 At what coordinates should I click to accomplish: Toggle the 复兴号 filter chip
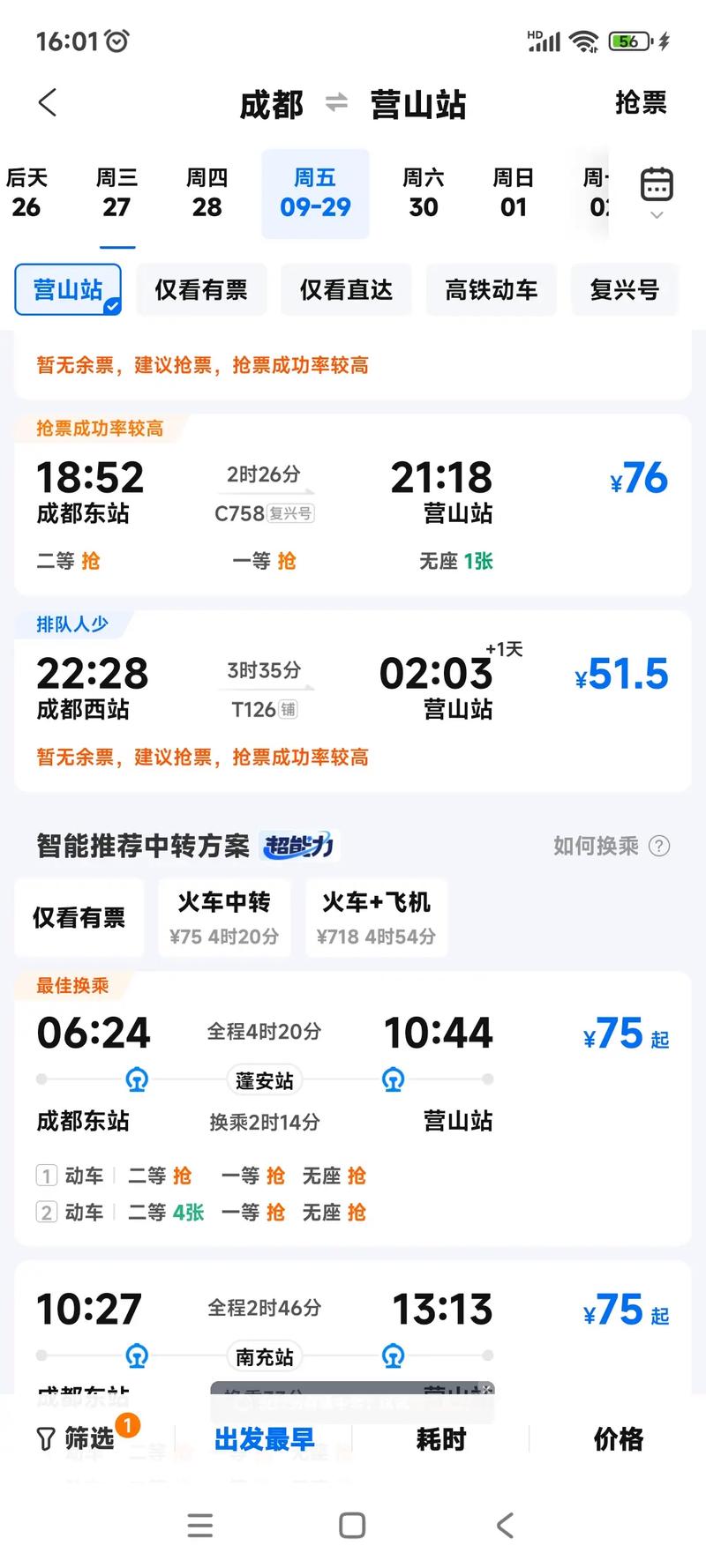point(626,289)
